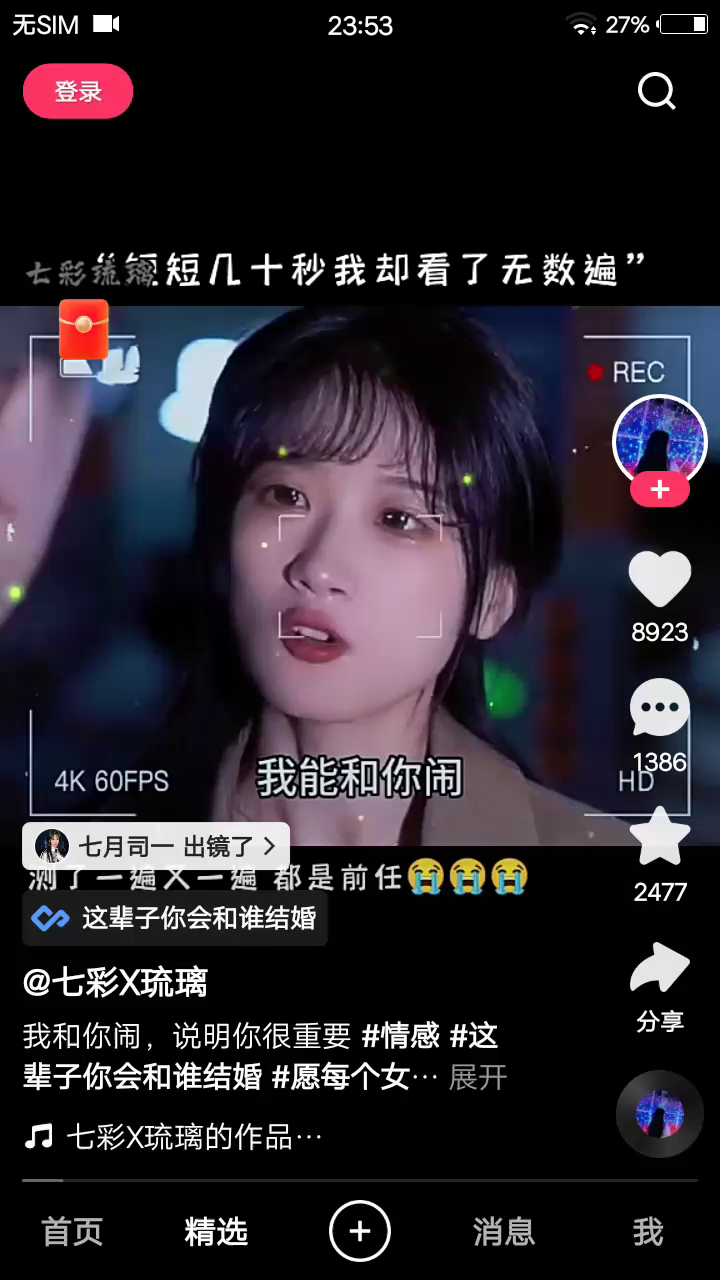
Task: Open the search magnifier icon
Action: tap(657, 92)
